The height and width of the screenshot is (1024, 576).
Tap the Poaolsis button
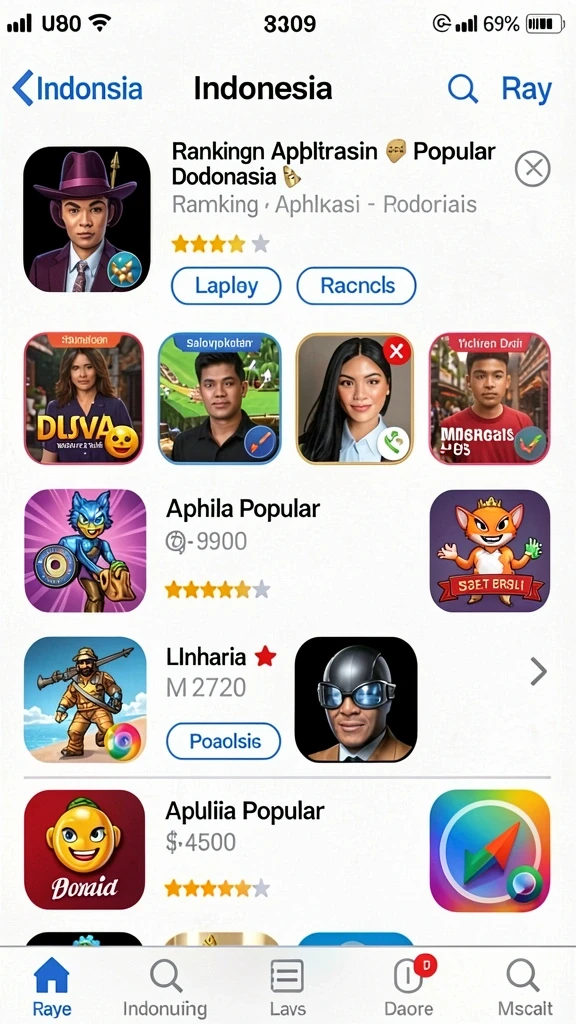pos(224,741)
